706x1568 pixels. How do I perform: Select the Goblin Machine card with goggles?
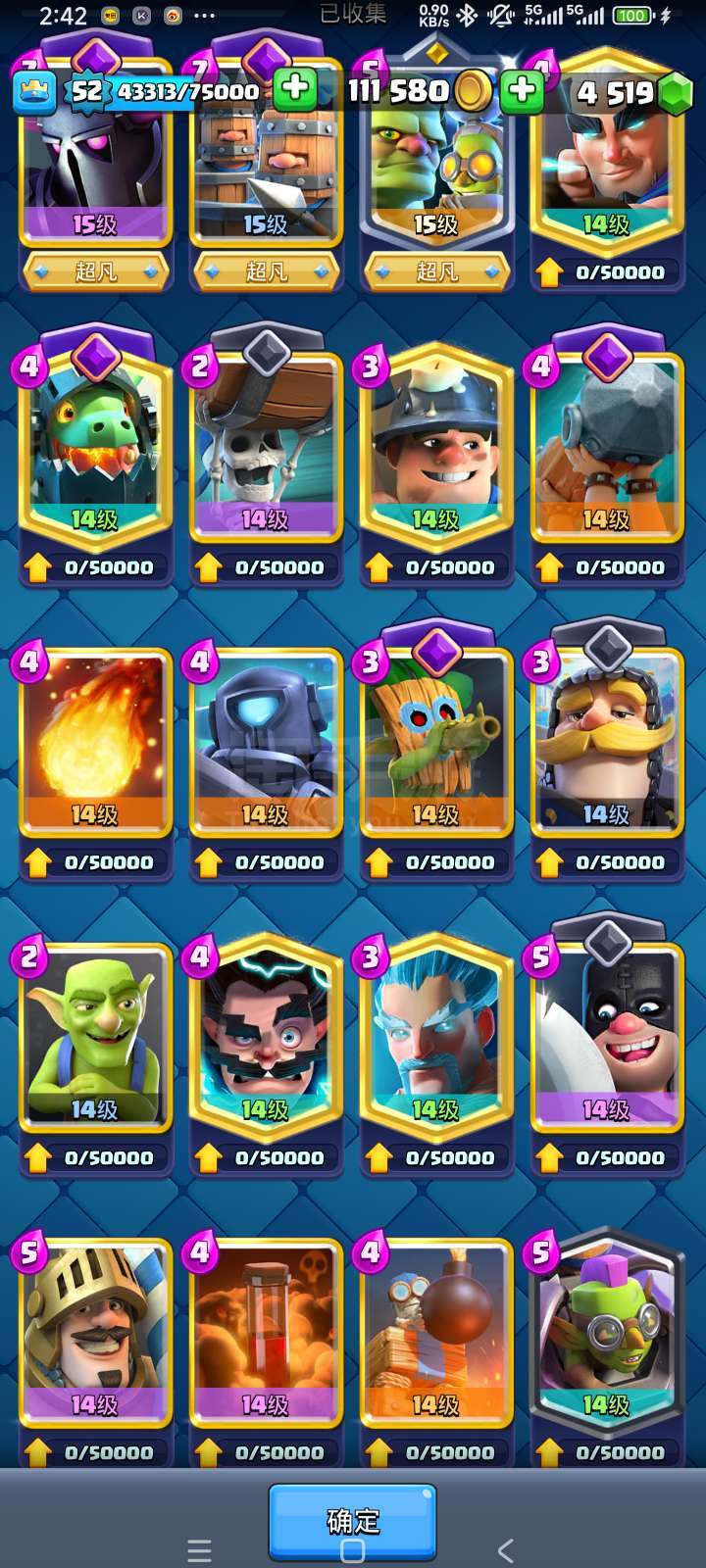tap(607, 1333)
